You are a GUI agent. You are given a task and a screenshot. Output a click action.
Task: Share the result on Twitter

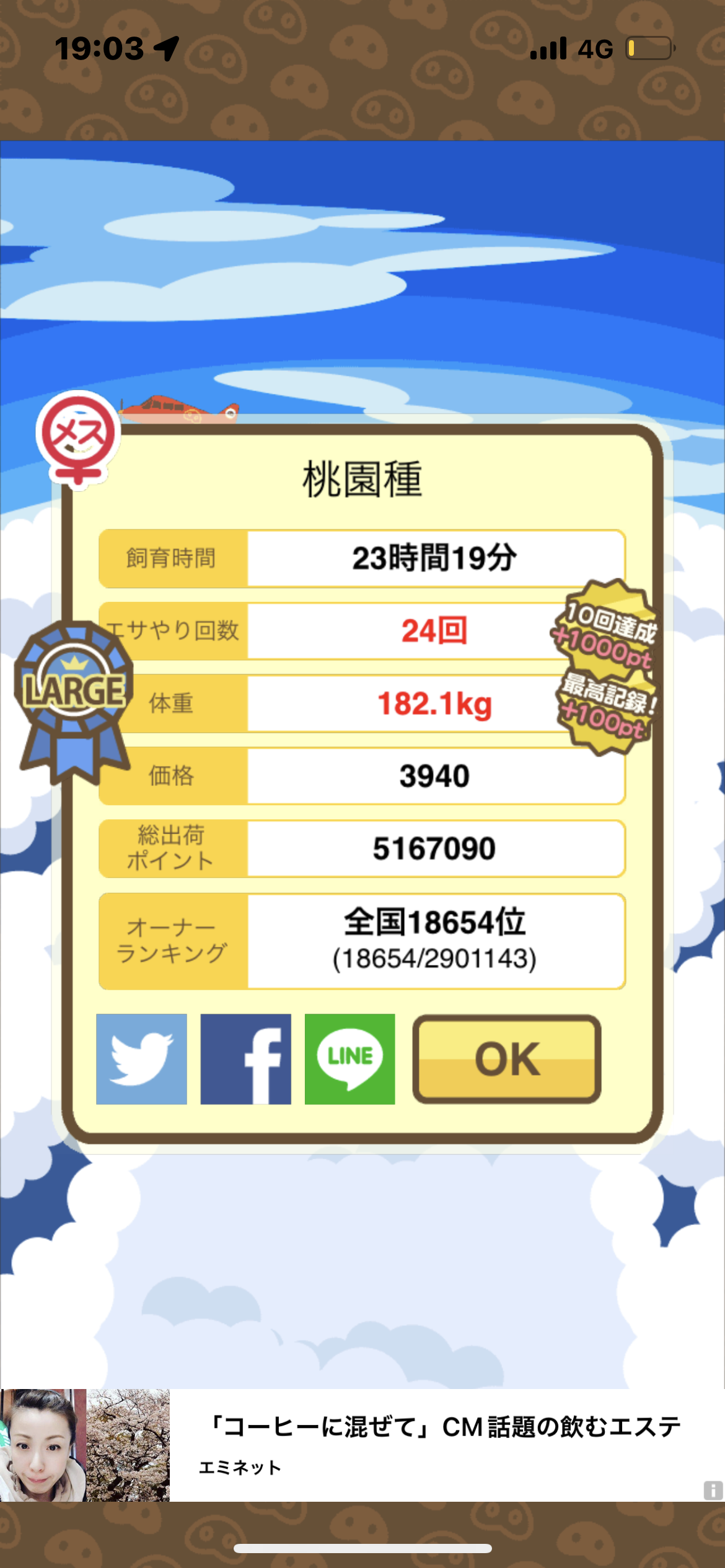coord(141,1059)
